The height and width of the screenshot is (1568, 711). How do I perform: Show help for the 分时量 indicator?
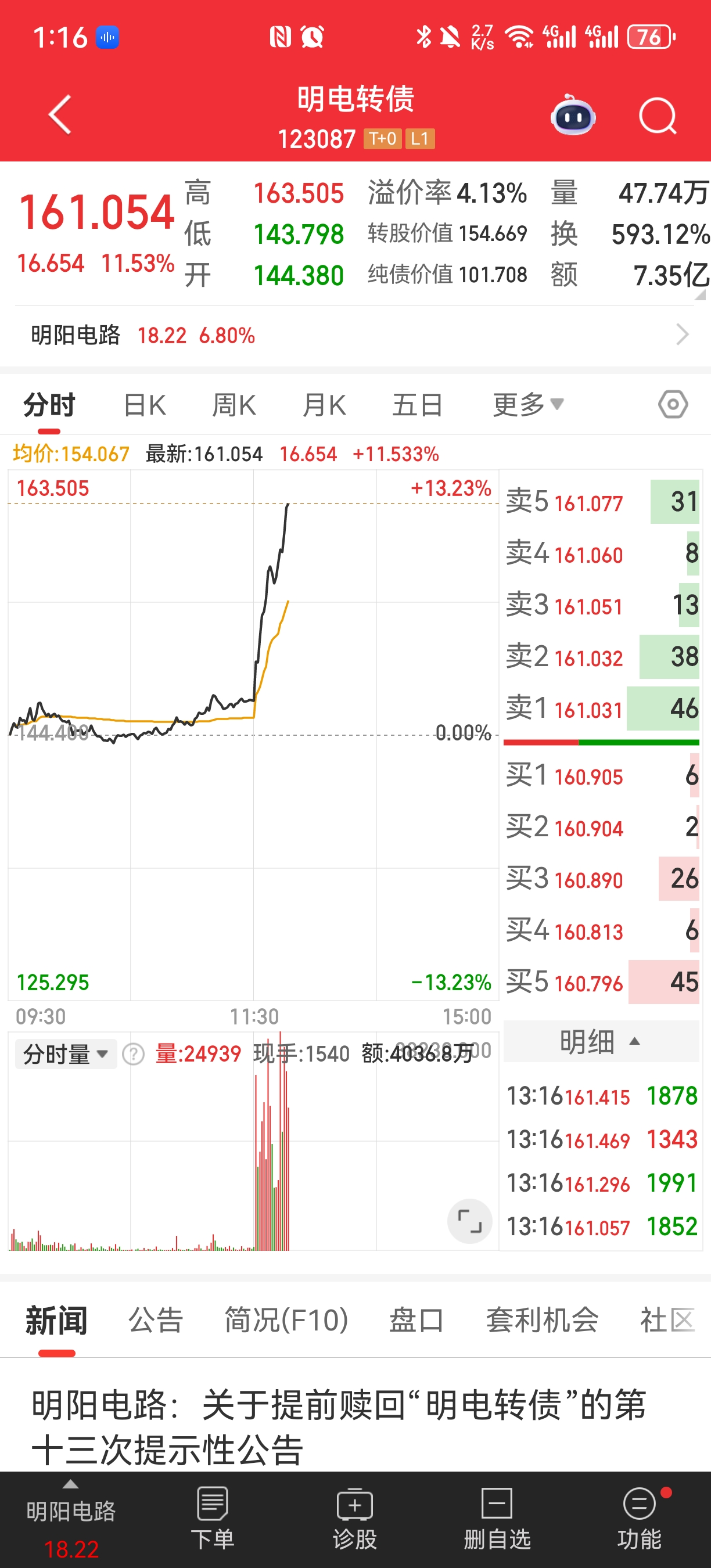134,1054
